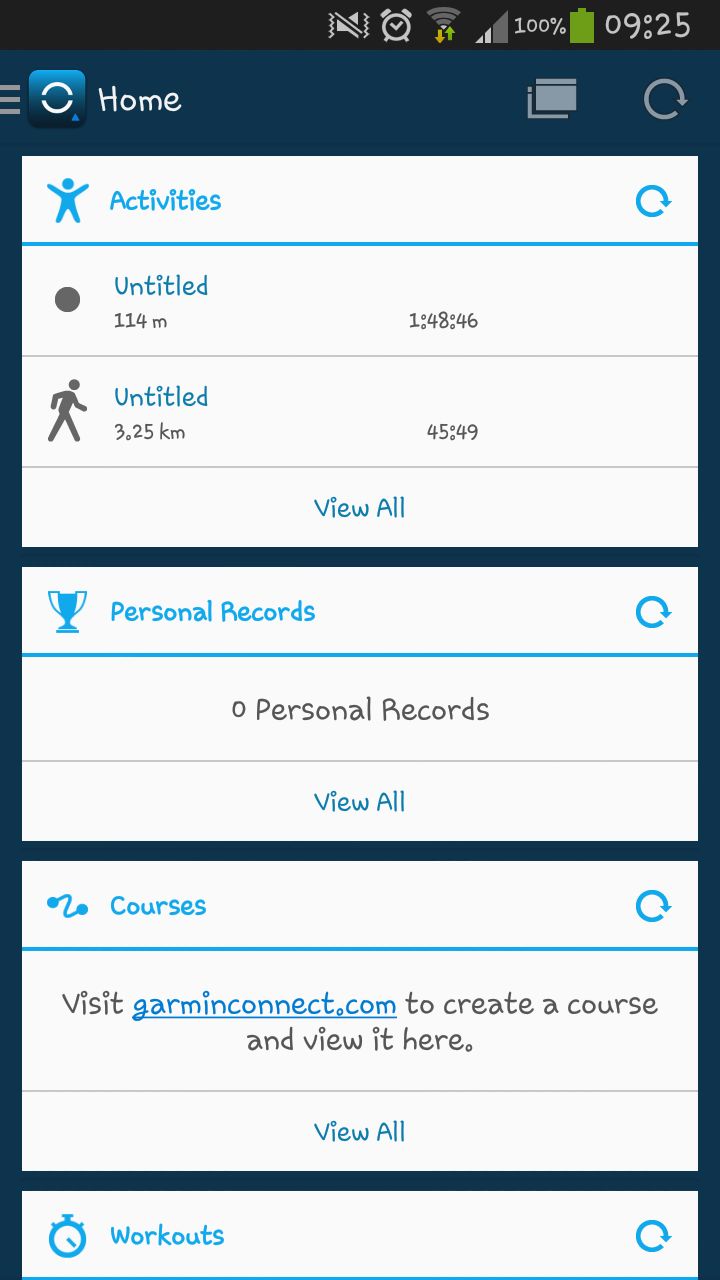Refresh the Workouts card
Image resolution: width=720 pixels, height=1280 pixels.
click(x=654, y=1236)
